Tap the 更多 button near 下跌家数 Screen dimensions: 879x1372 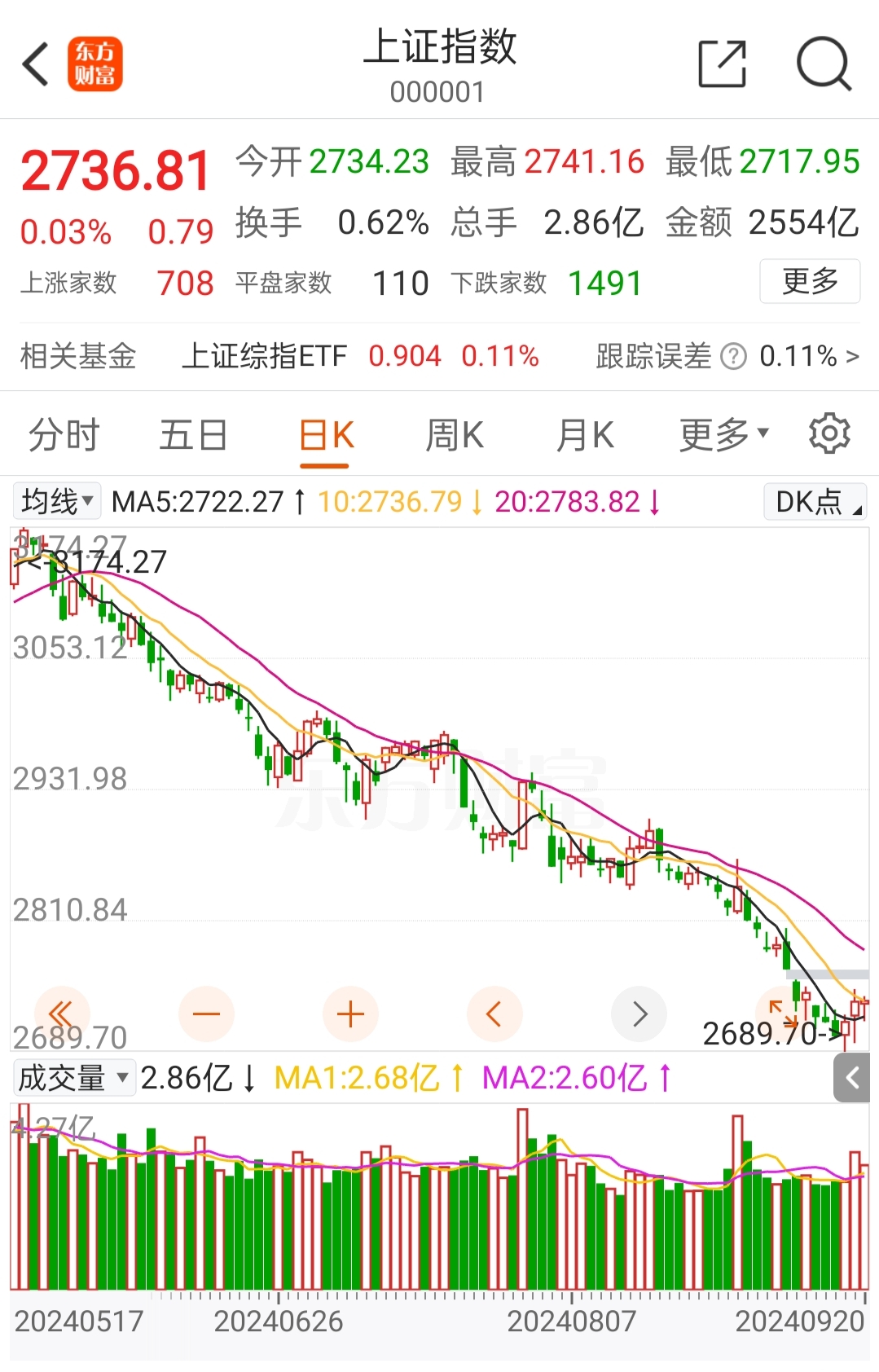click(809, 281)
